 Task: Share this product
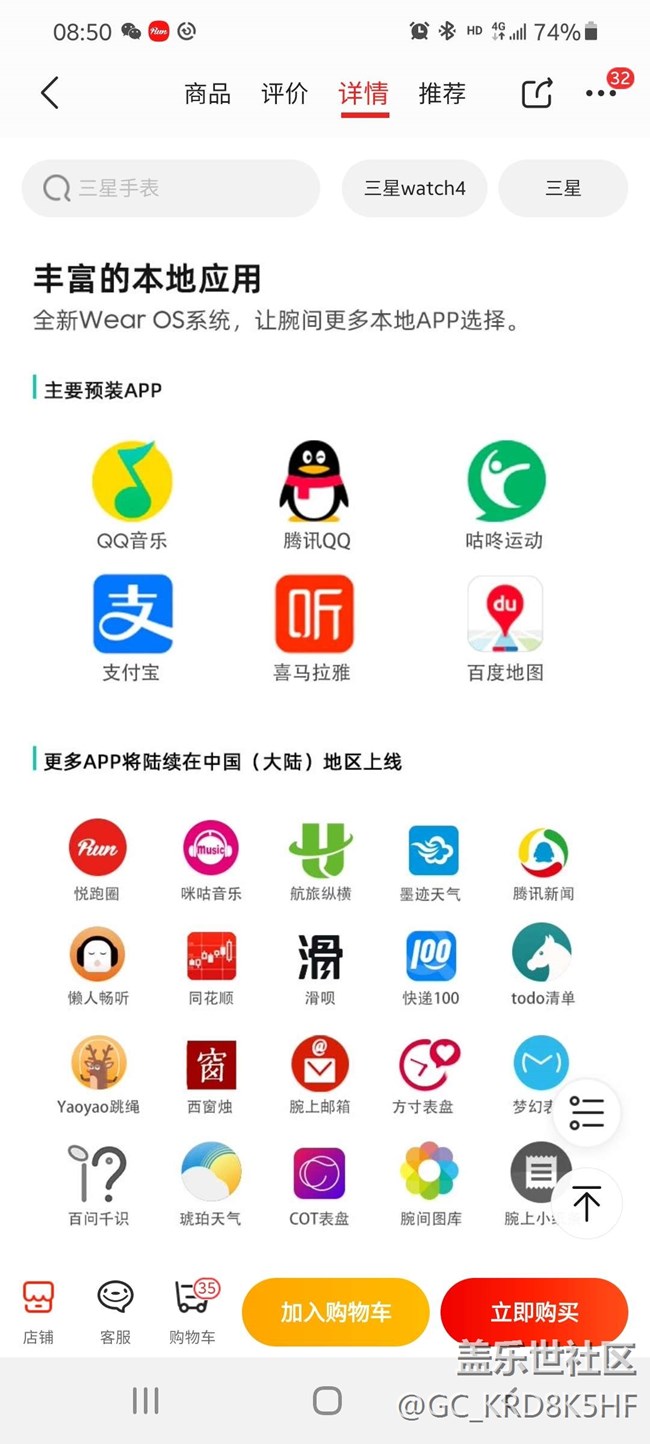click(537, 94)
